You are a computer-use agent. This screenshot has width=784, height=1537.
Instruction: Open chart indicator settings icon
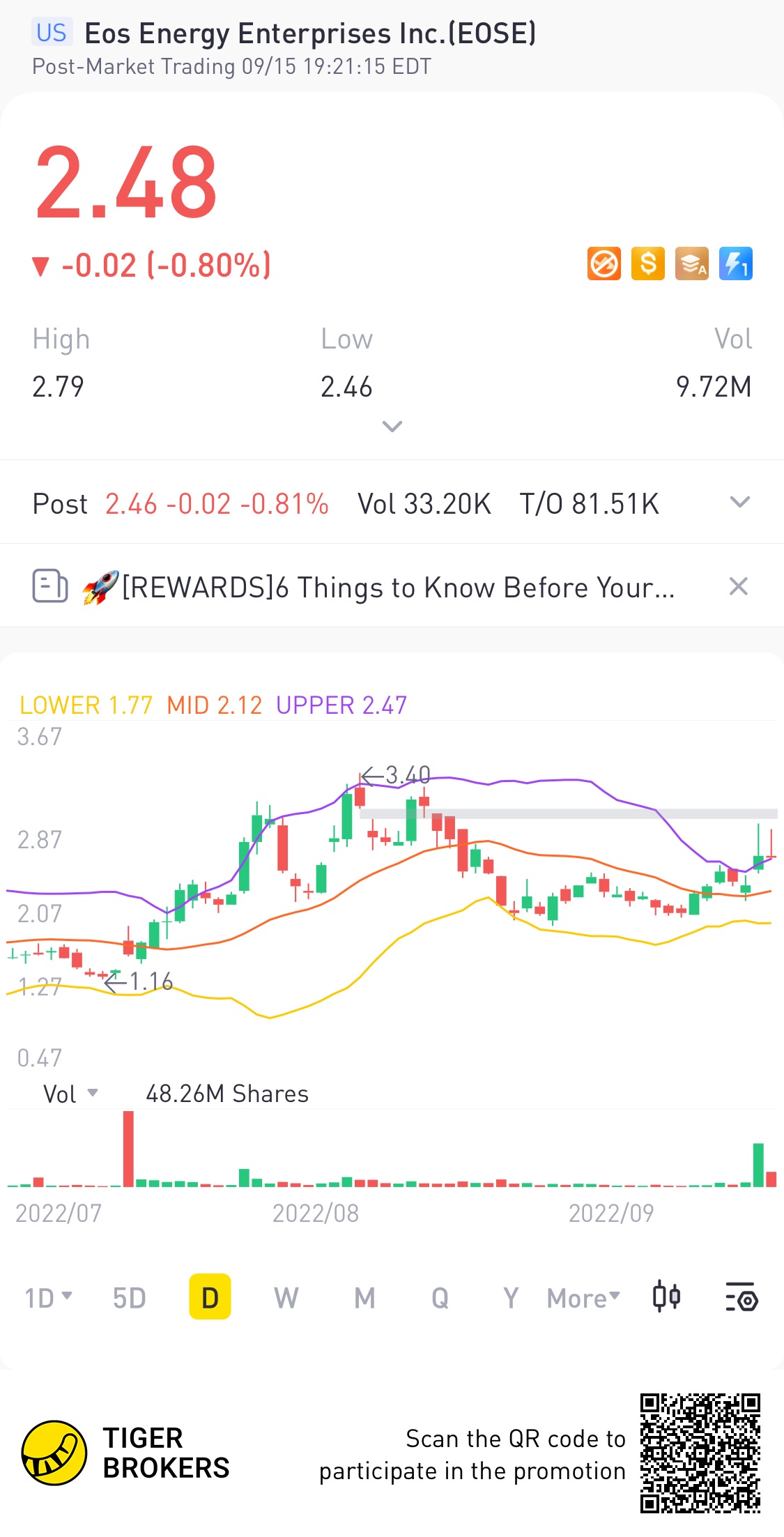point(741,1297)
